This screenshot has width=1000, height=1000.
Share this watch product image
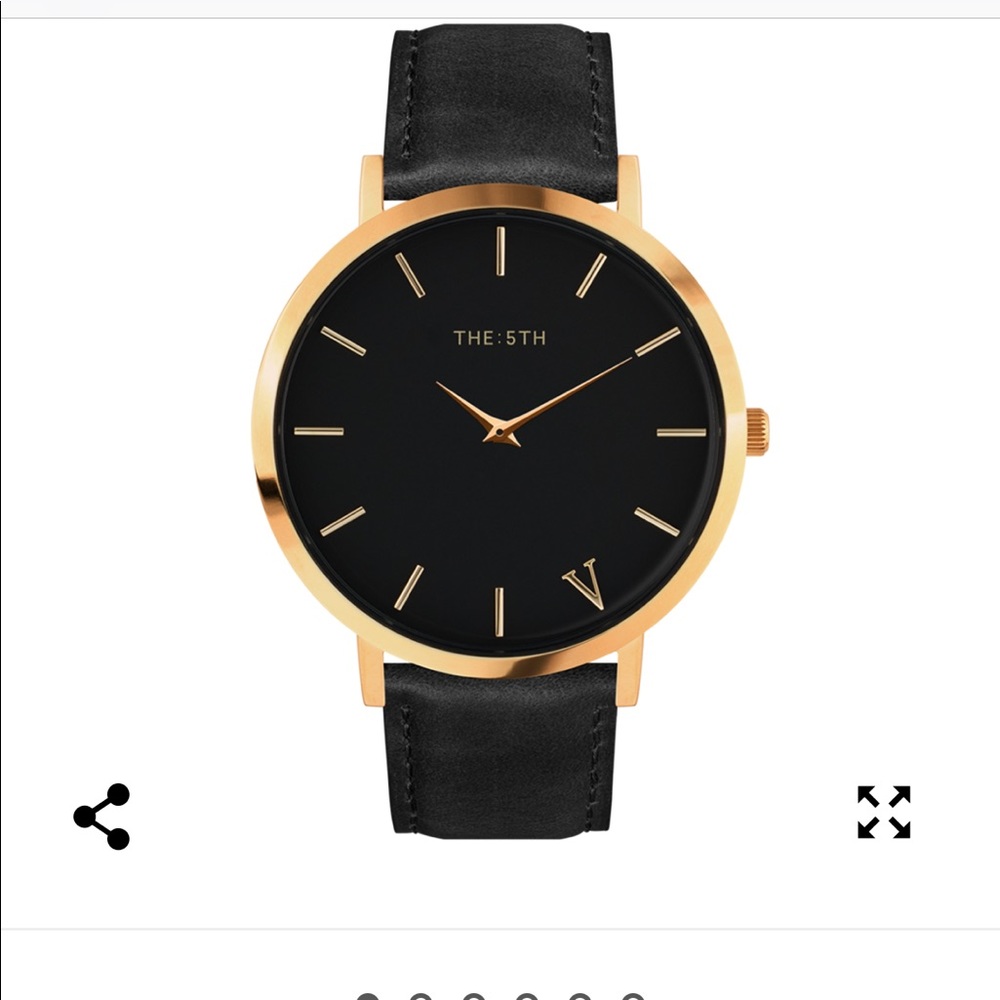(x=102, y=816)
